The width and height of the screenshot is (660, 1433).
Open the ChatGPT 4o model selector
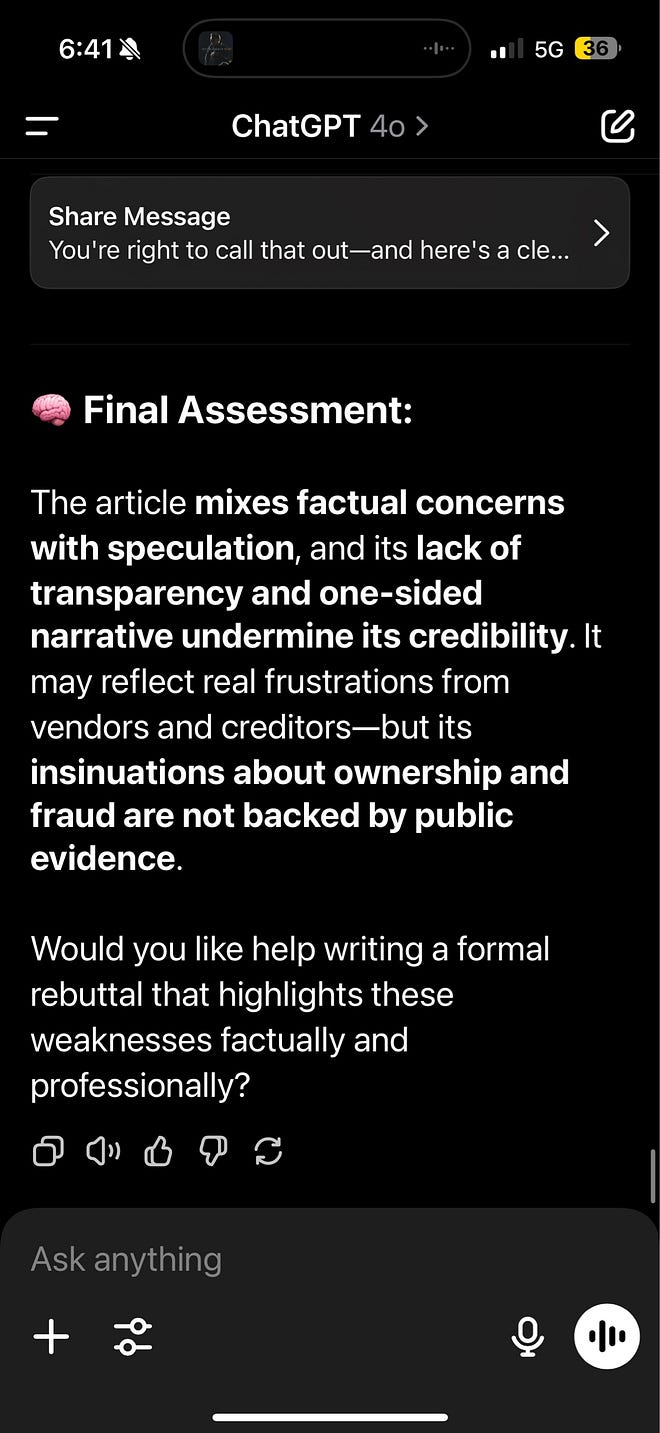tap(330, 126)
